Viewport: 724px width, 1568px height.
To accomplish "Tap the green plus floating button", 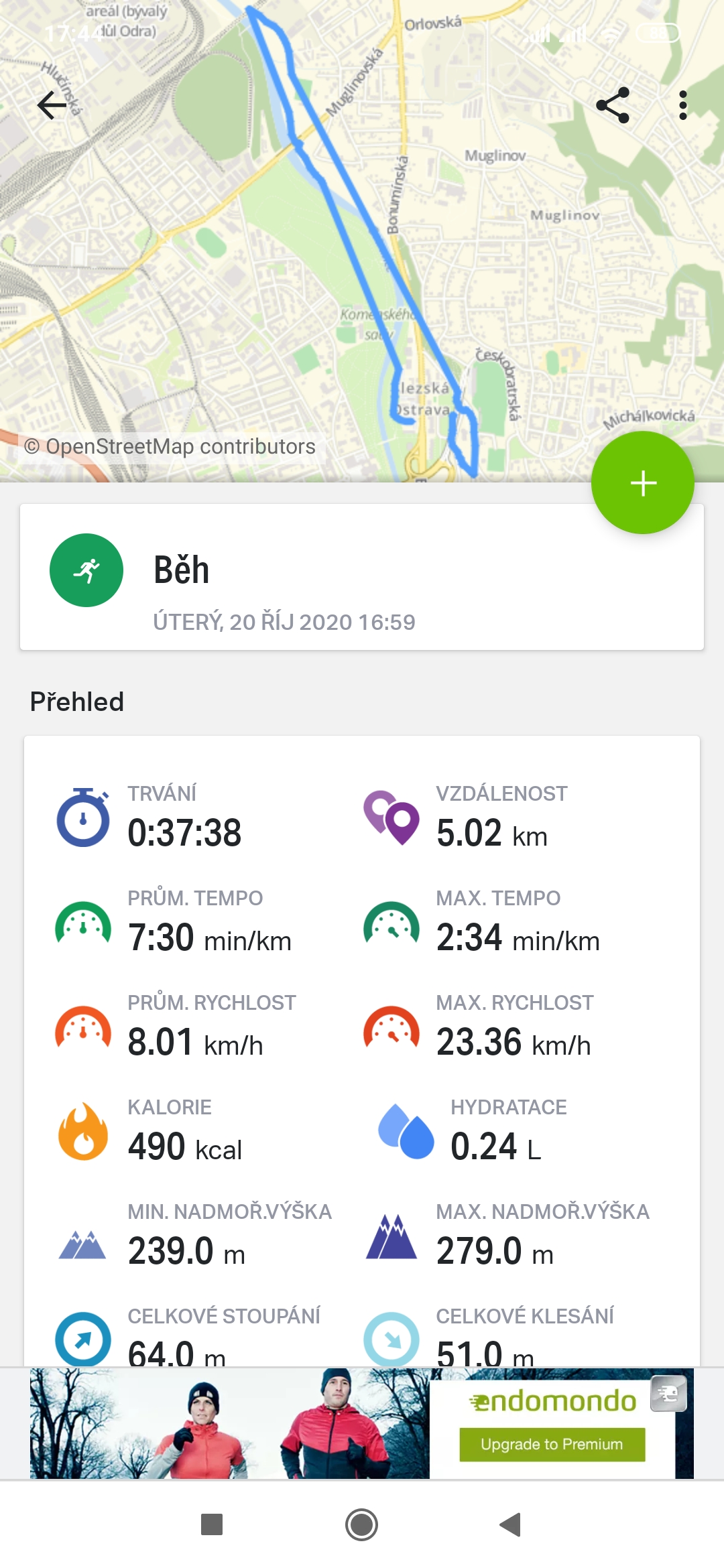I will 643,482.
